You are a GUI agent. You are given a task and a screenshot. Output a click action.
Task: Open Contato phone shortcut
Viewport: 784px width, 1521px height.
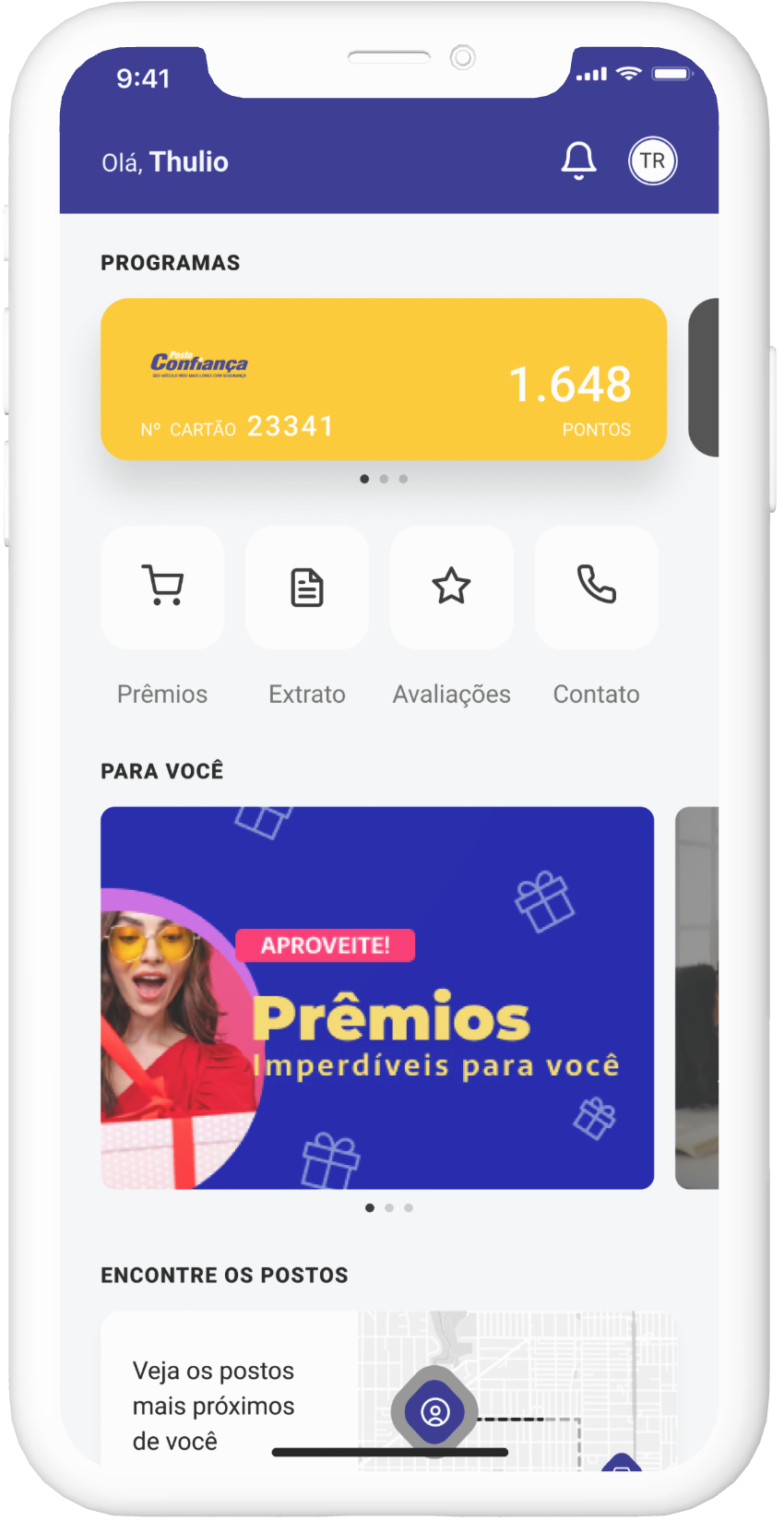point(596,588)
